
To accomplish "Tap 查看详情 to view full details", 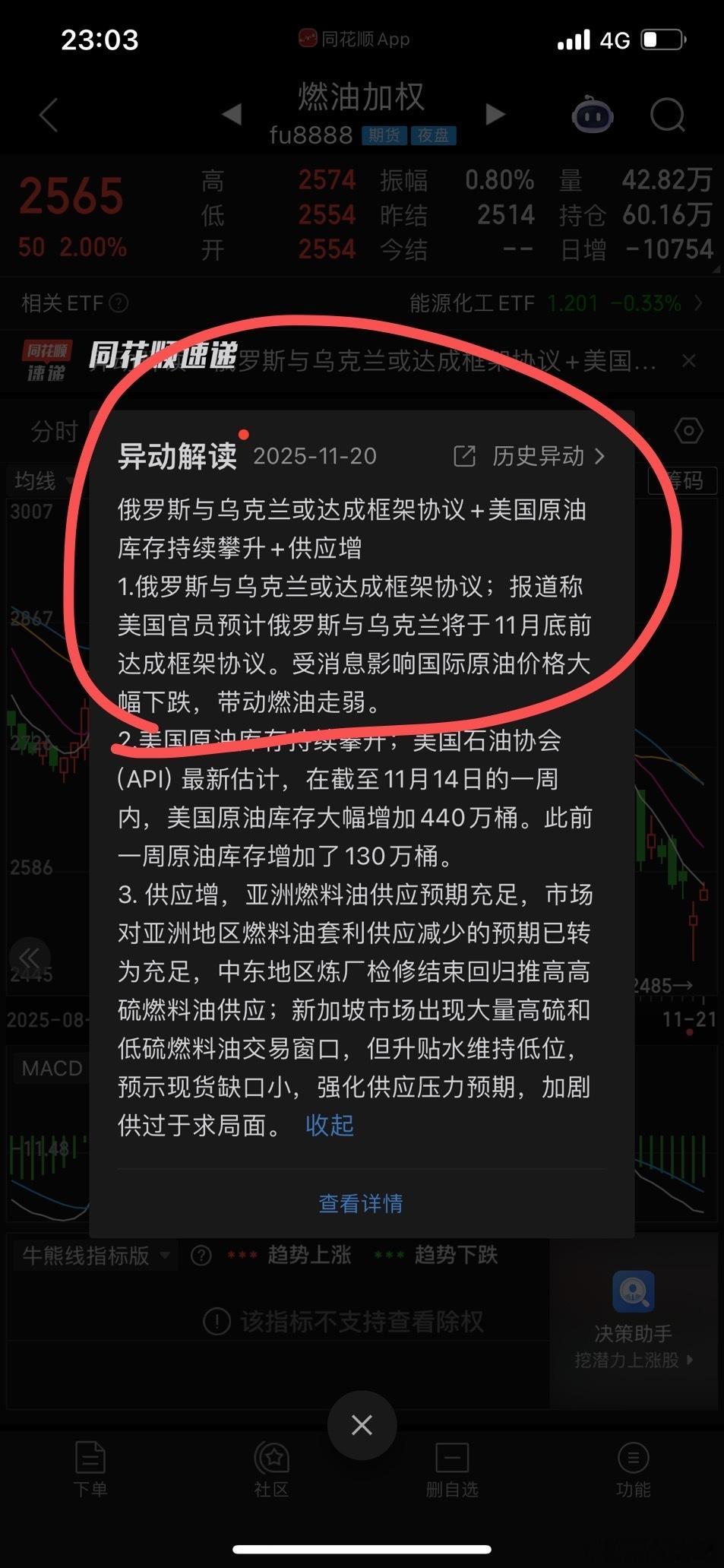I will (360, 1203).
